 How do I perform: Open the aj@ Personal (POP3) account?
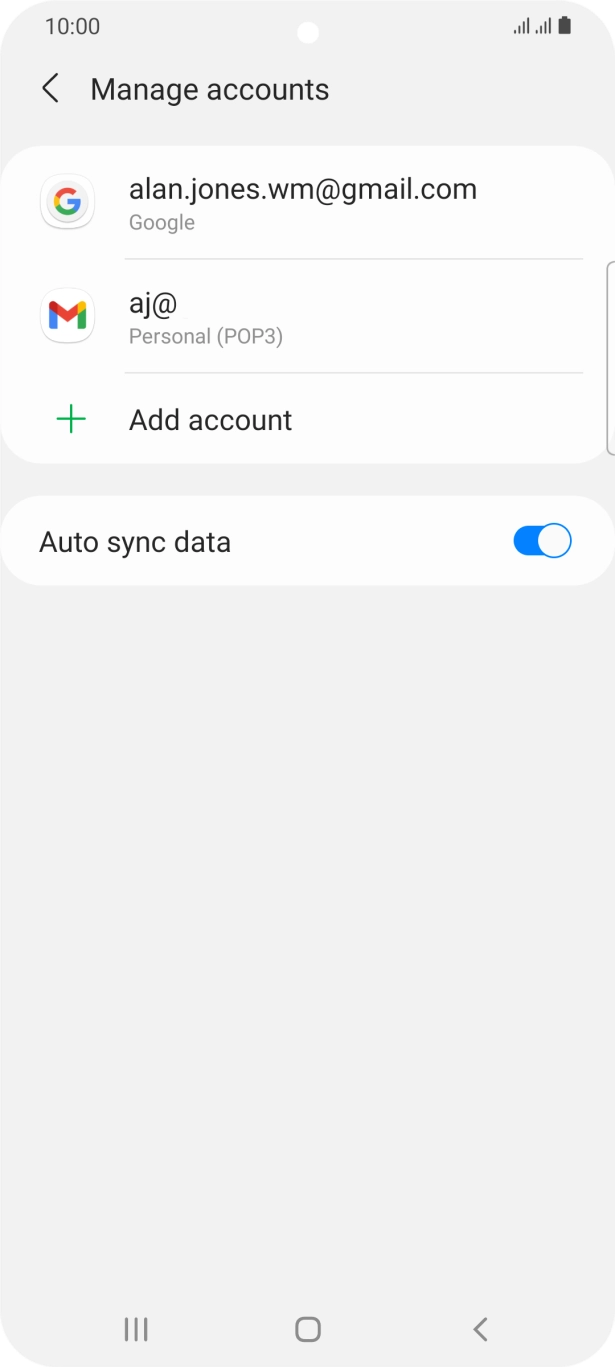tap(302, 317)
